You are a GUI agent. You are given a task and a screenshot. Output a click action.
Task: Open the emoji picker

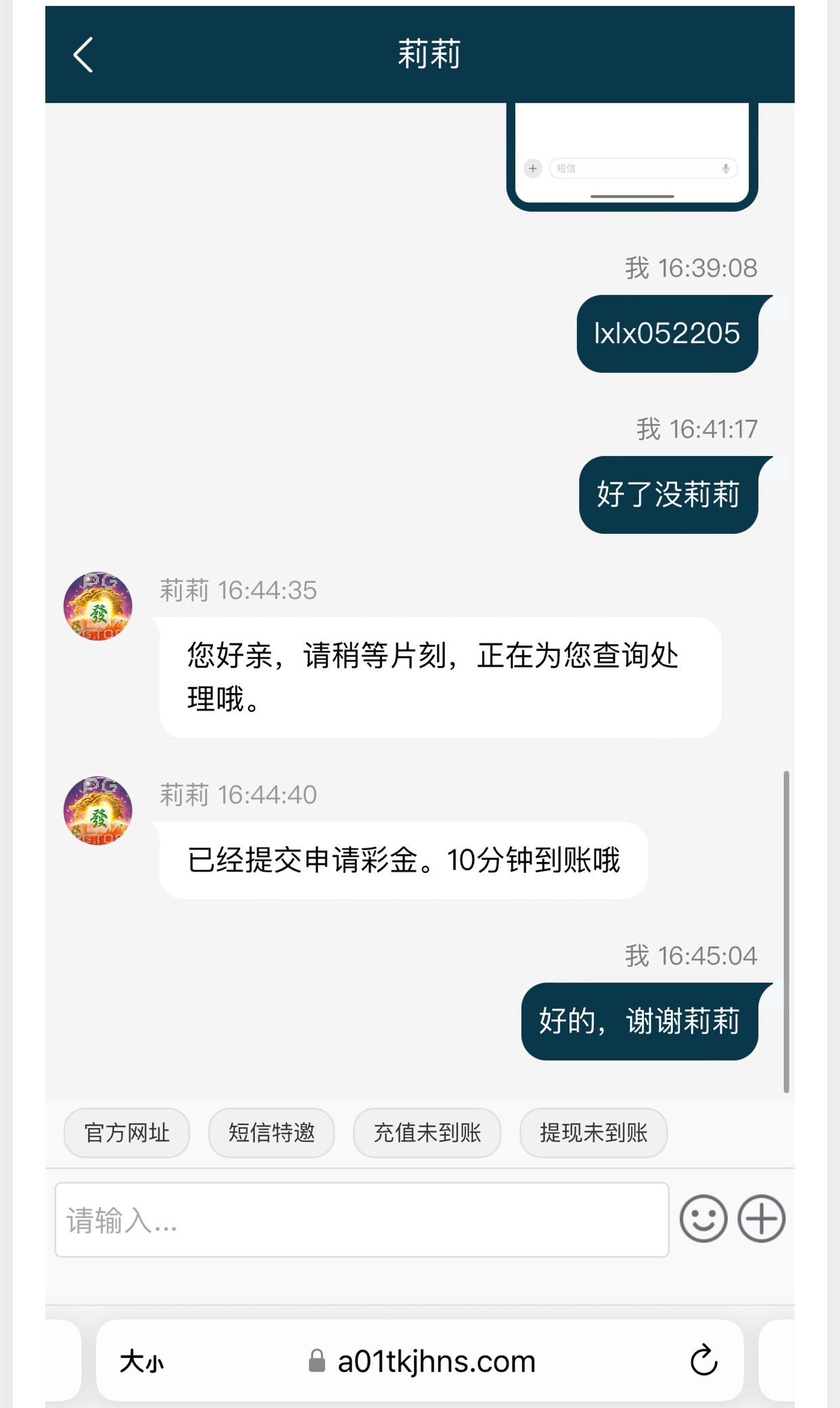pyautogui.click(x=703, y=1219)
